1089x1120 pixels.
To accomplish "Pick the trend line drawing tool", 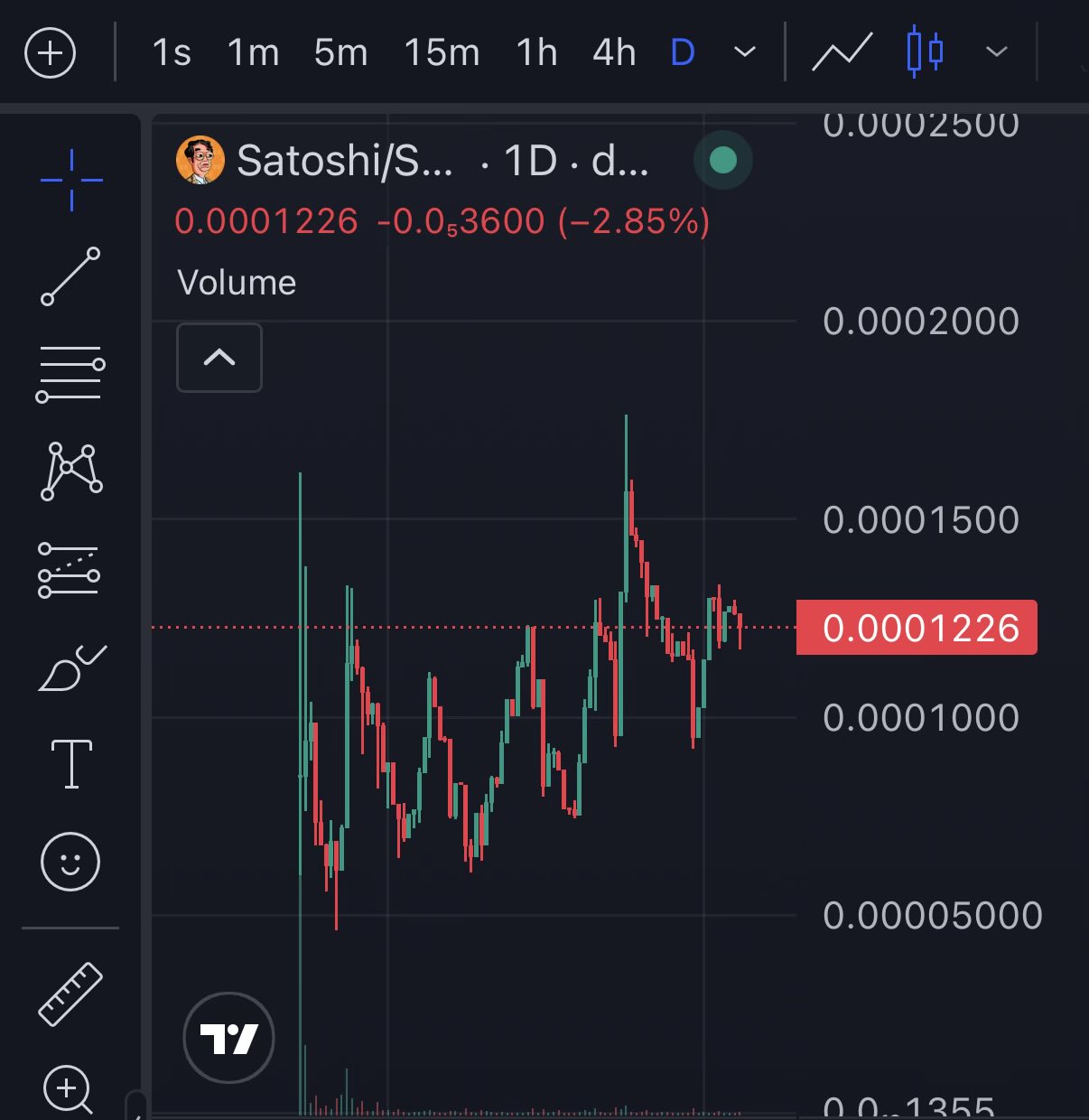I will click(x=70, y=275).
